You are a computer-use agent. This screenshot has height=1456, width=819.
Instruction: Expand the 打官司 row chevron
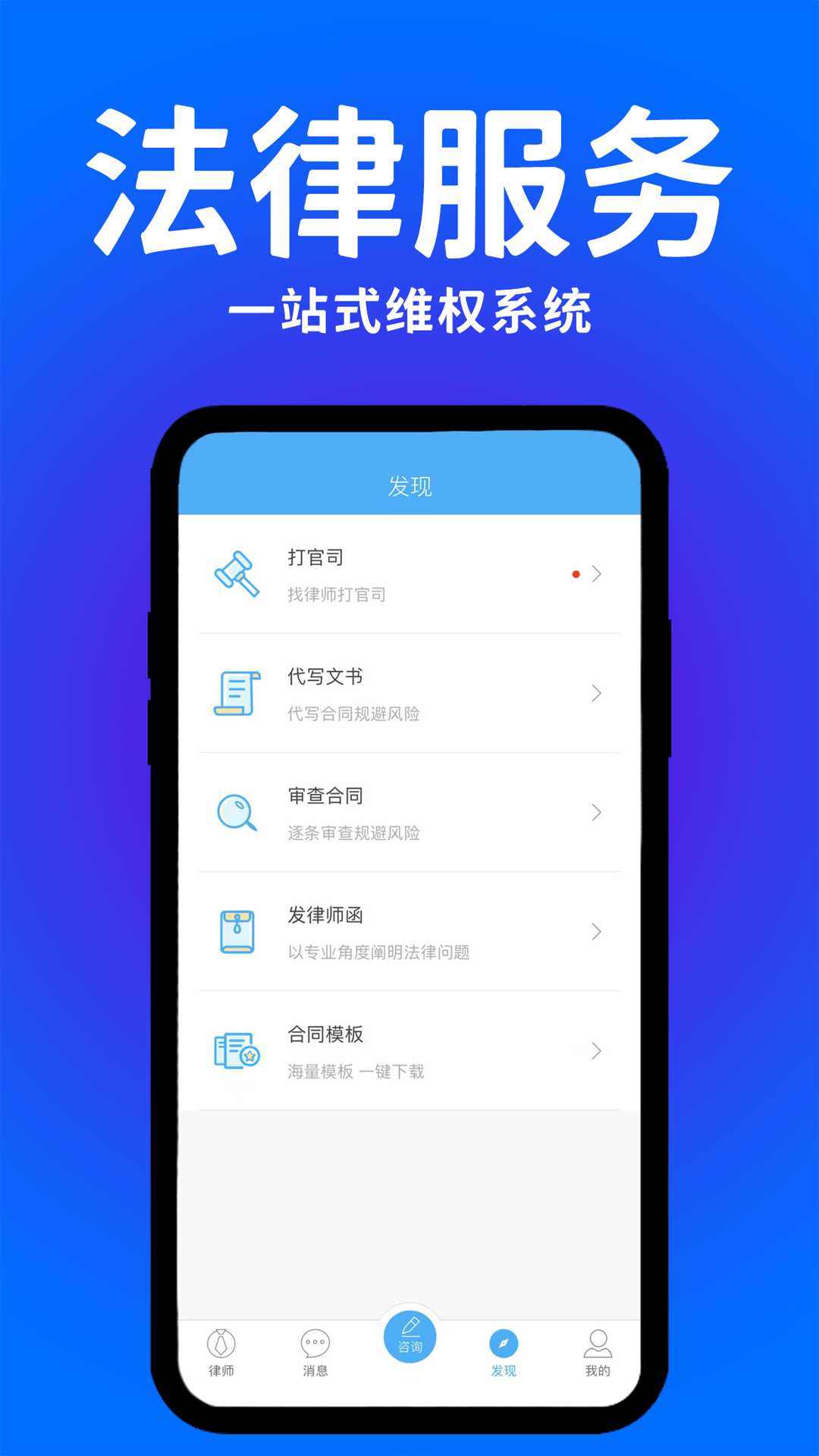point(596,575)
